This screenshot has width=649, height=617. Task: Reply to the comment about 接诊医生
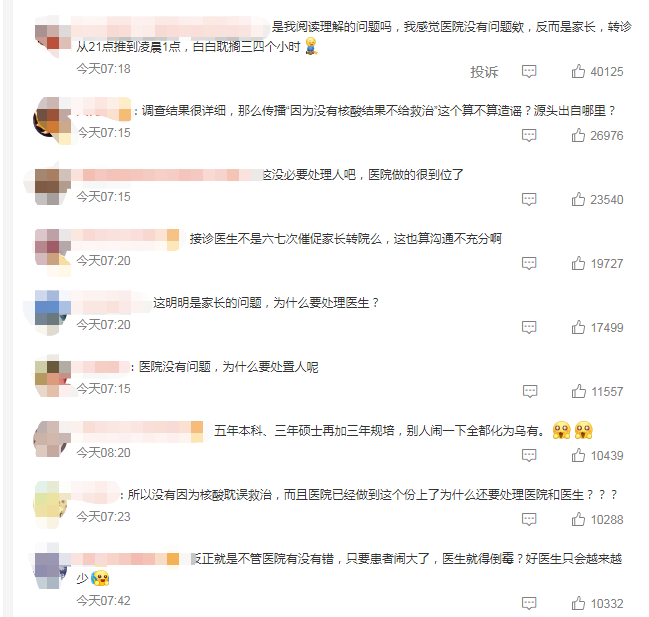pyautogui.click(x=529, y=264)
